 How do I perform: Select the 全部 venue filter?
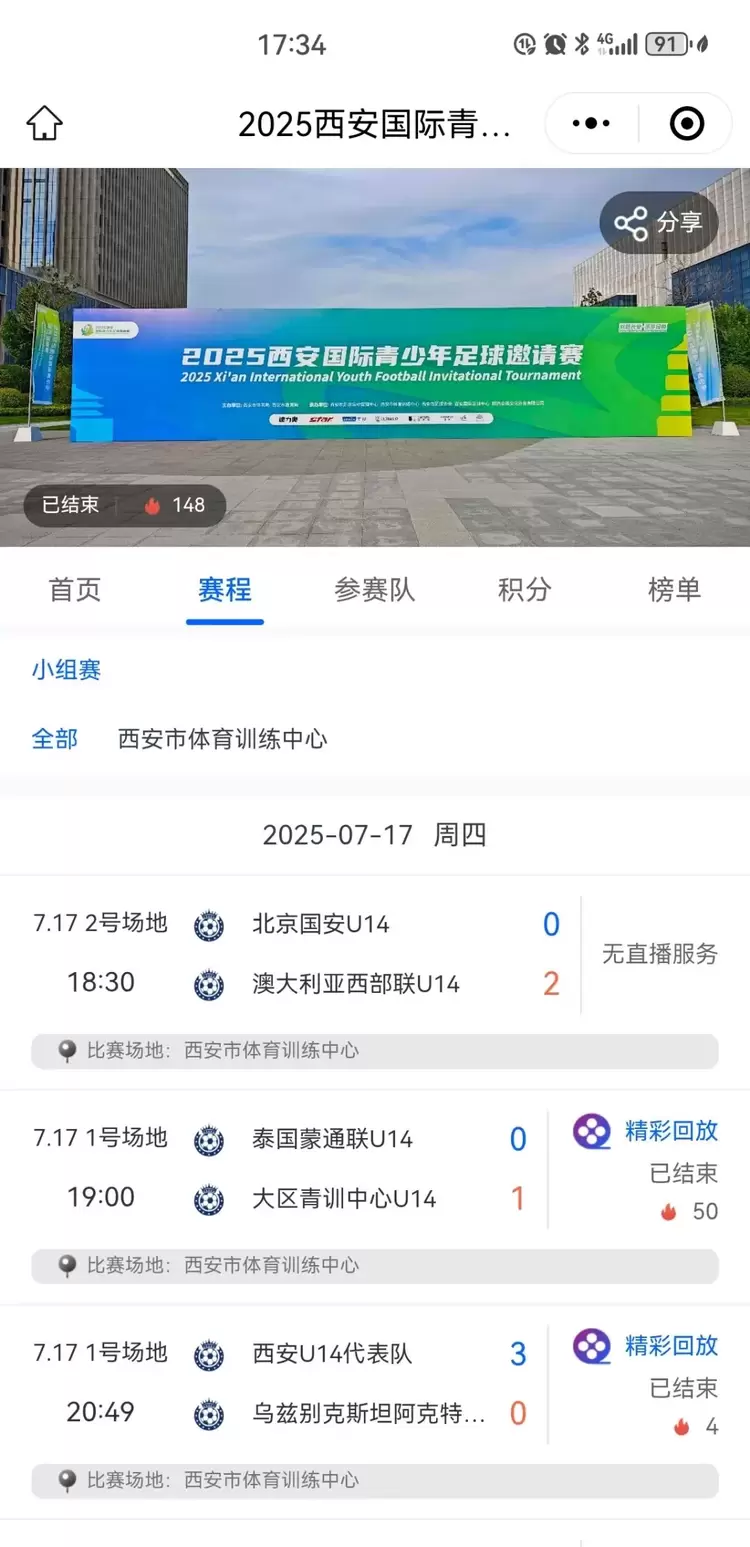tap(55, 738)
